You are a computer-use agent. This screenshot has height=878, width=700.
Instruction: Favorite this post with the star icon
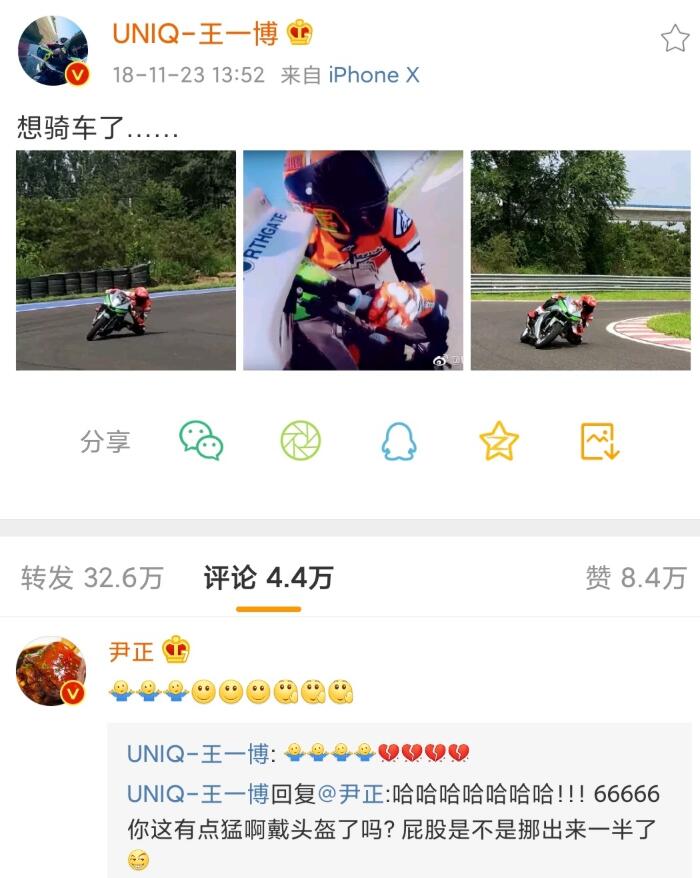pos(675,38)
